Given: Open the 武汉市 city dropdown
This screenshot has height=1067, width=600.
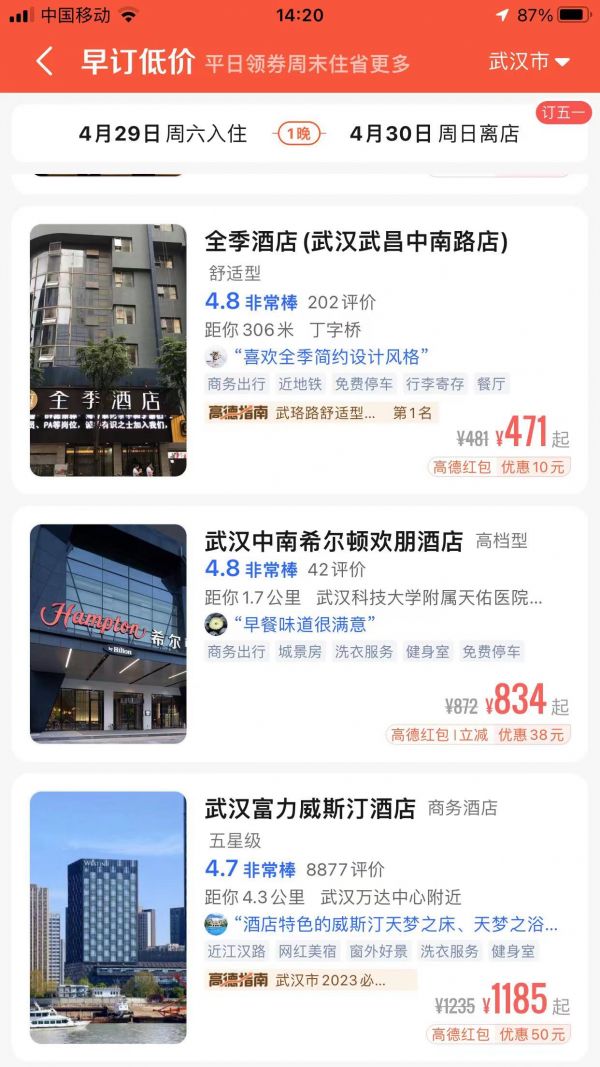Looking at the screenshot, I should tap(529, 62).
